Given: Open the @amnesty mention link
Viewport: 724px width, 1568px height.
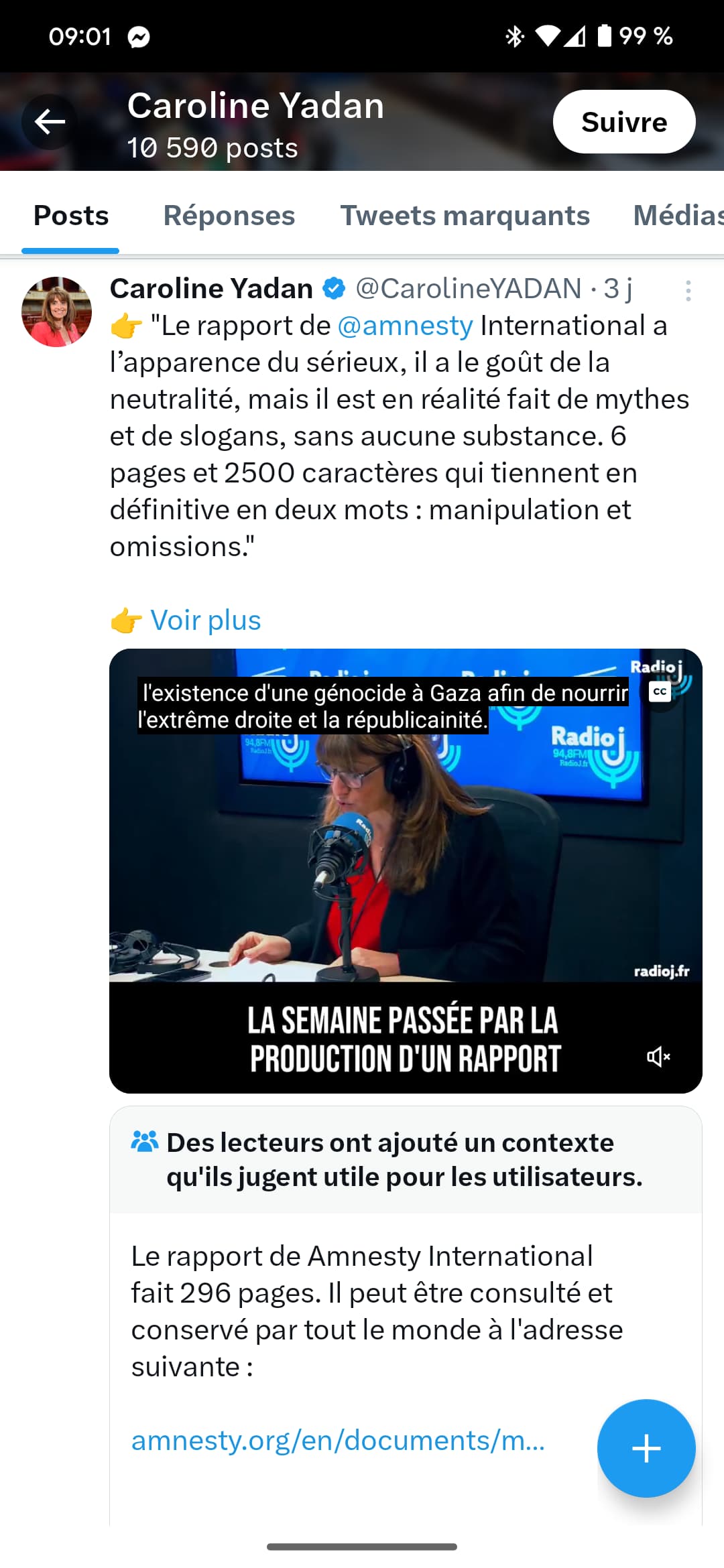Looking at the screenshot, I should 405,326.
